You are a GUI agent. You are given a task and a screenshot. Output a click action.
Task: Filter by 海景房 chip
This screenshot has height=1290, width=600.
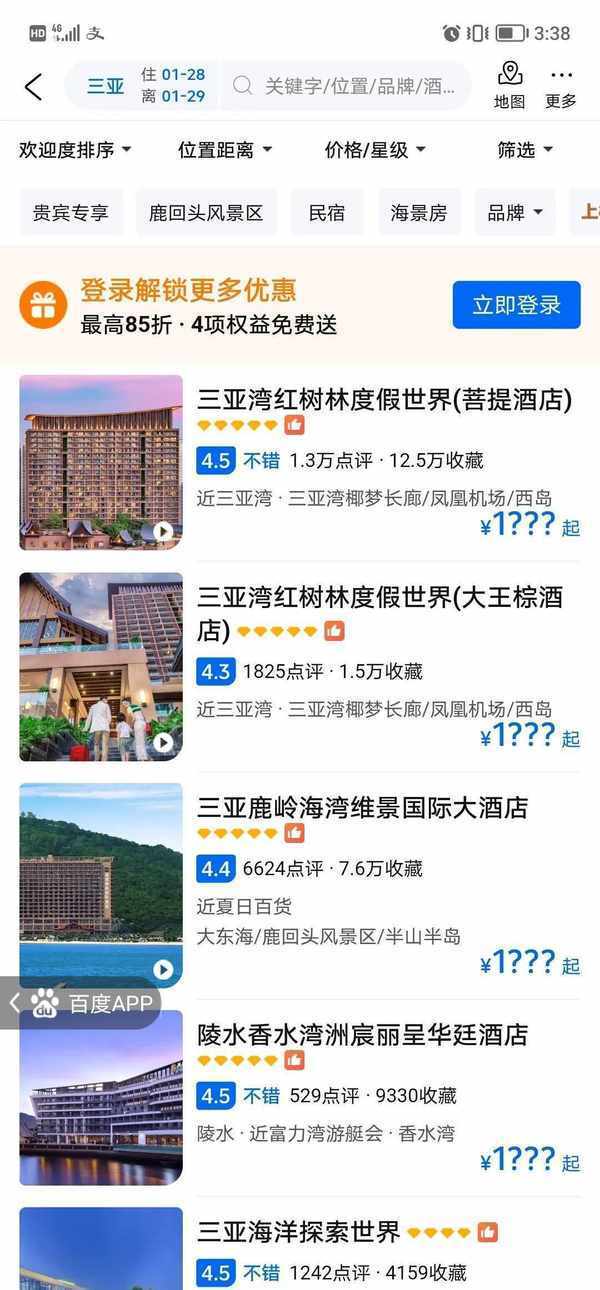pyautogui.click(x=418, y=212)
